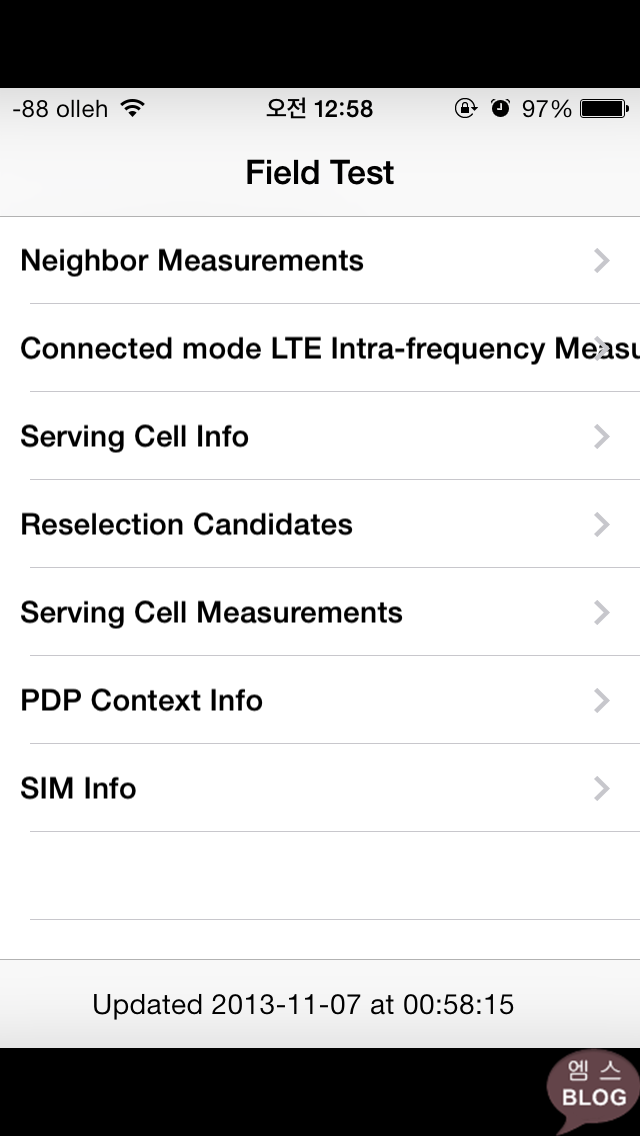Open Neighbor Measurements
640x1136 pixels.
click(x=320, y=260)
